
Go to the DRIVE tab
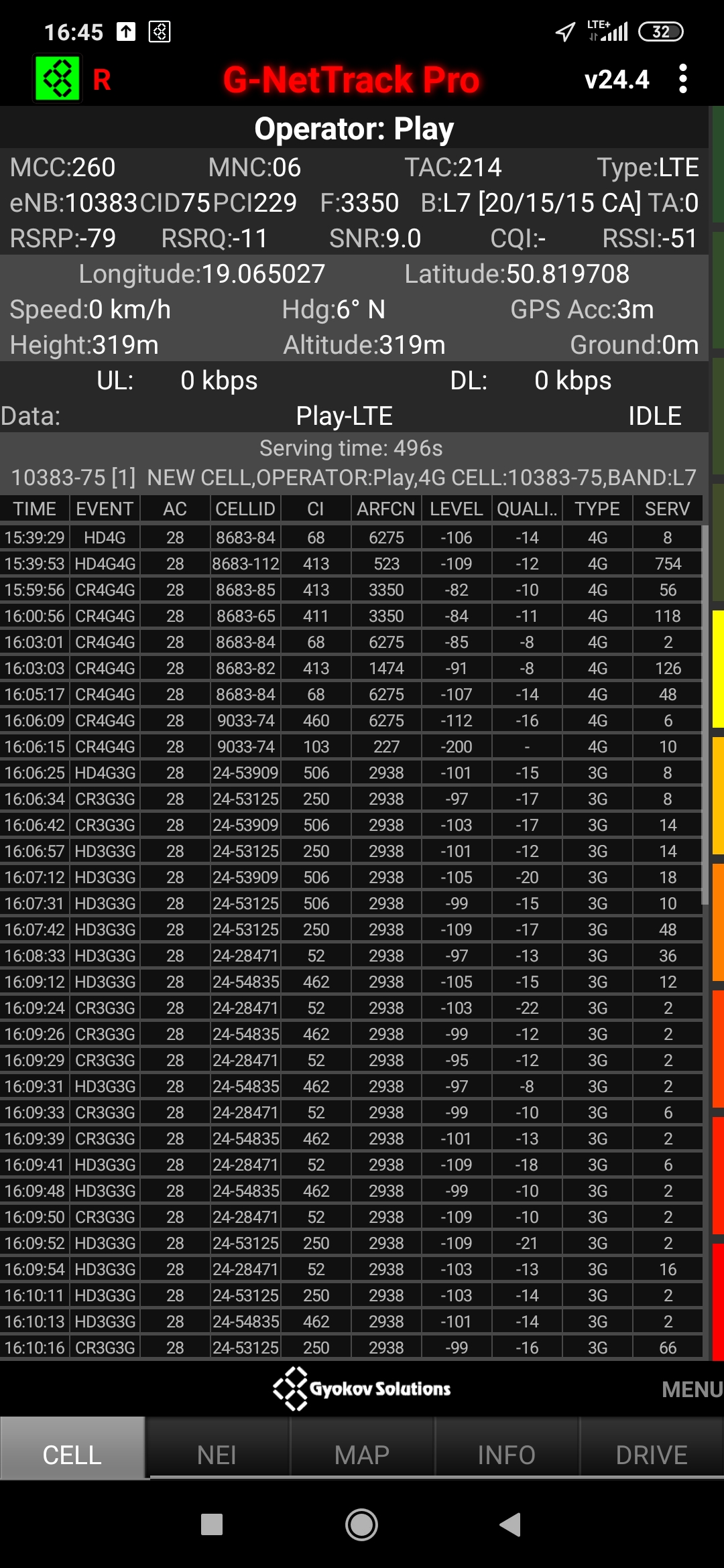pyautogui.click(x=651, y=1455)
